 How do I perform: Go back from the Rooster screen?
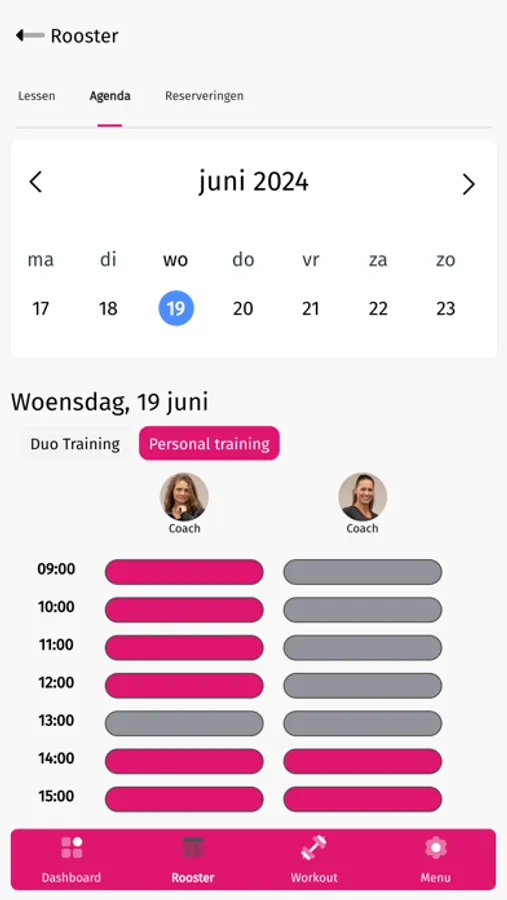coord(30,36)
